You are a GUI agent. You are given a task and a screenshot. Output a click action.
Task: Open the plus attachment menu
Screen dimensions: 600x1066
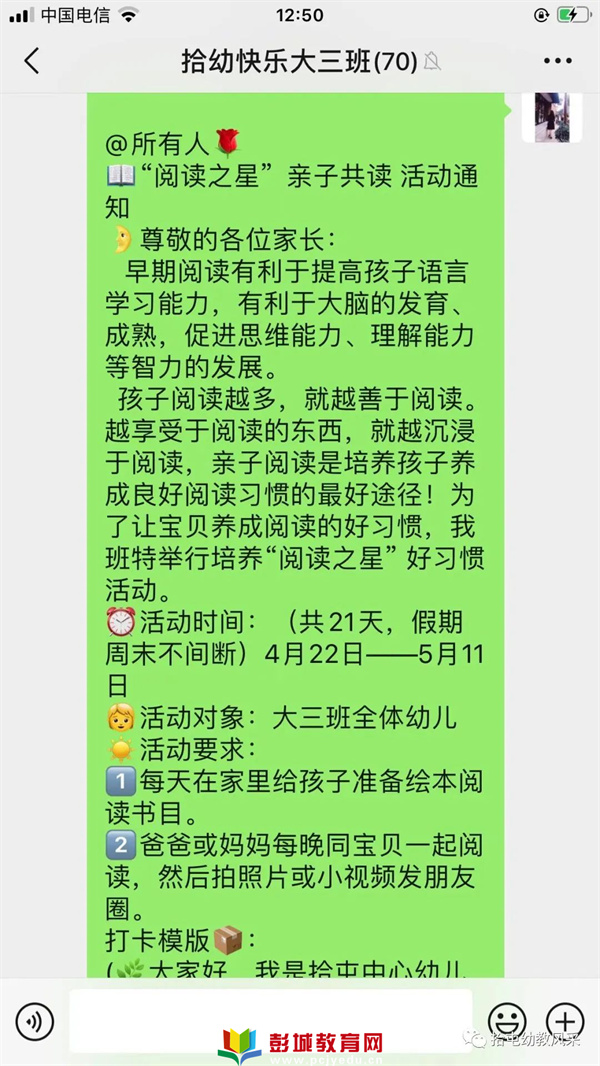[565, 1021]
